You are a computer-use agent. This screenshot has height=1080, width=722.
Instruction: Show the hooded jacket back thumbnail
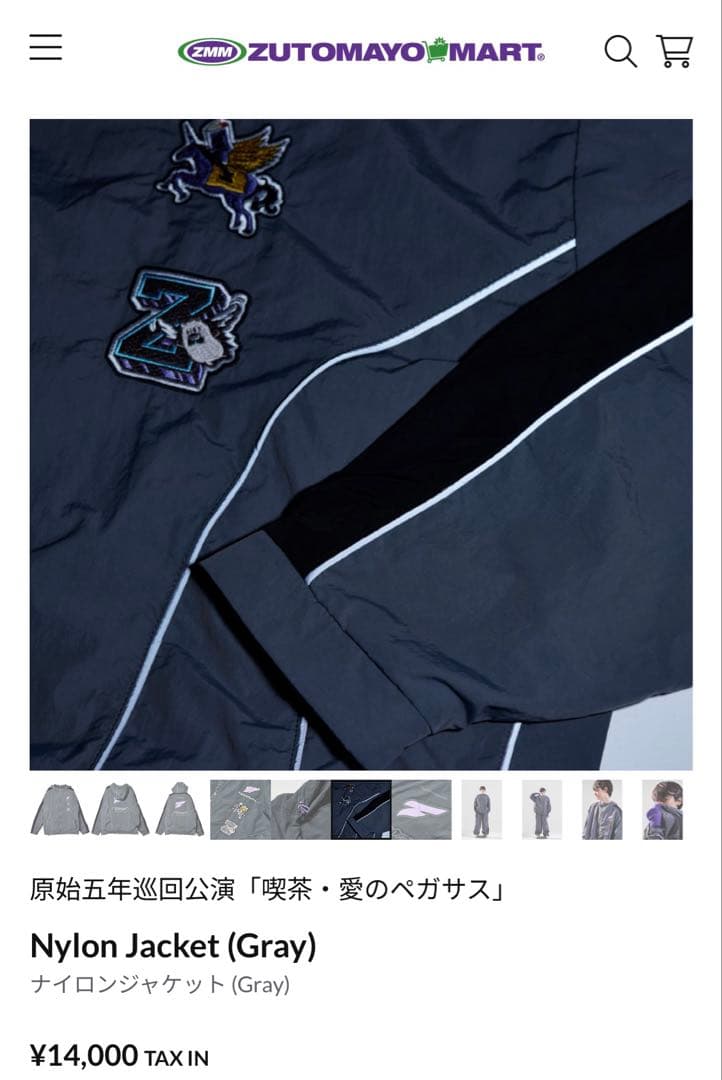click(x=120, y=810)
